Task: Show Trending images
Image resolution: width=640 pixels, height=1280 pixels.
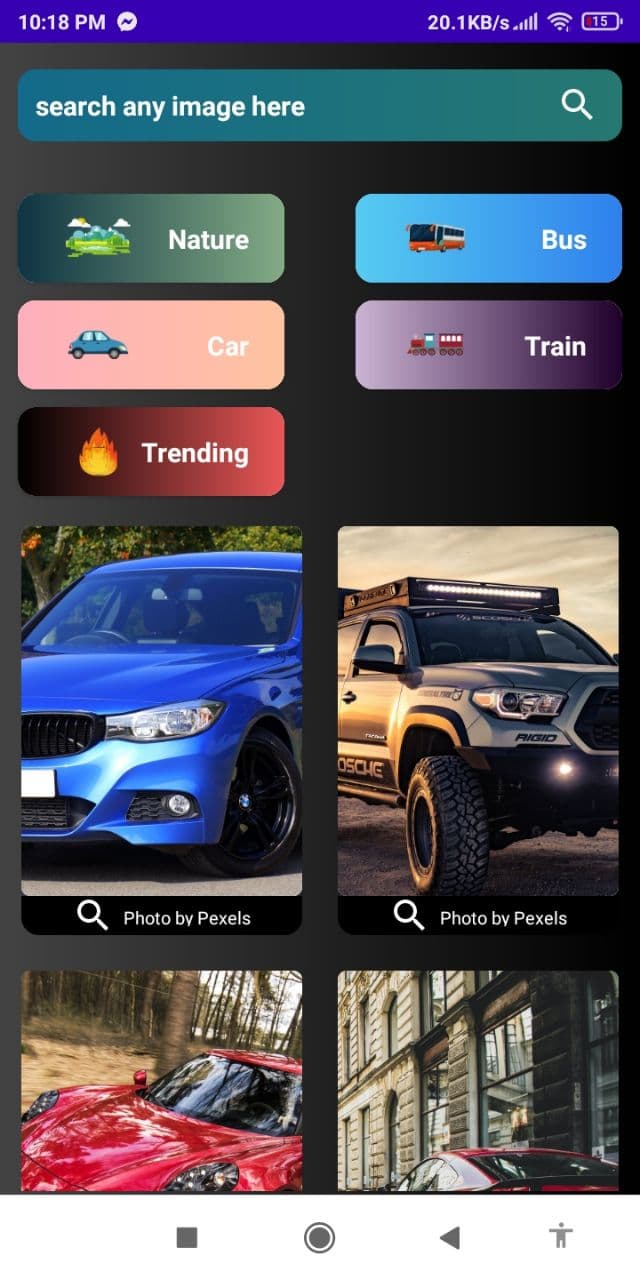Action: [151, 451]
